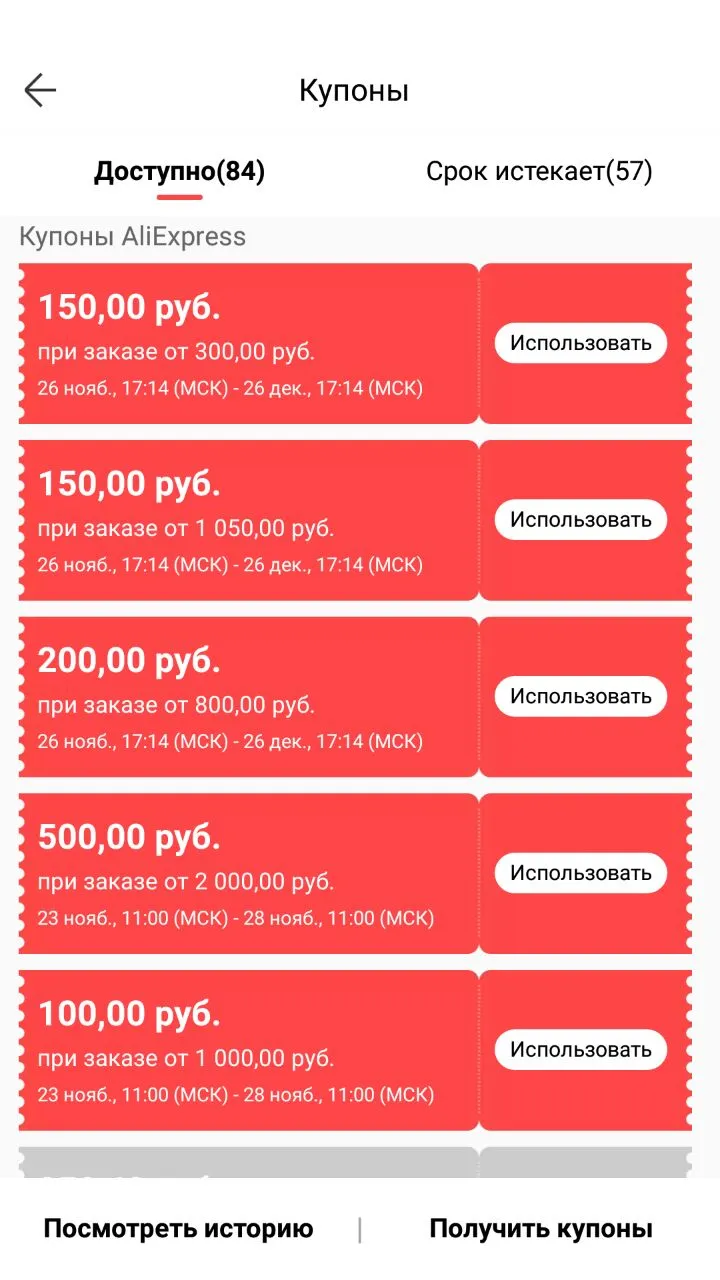Use the 150 руб. coupon from 300 руб.
The height and width of the screenshot is (1280, 720).
coord(581,343)
